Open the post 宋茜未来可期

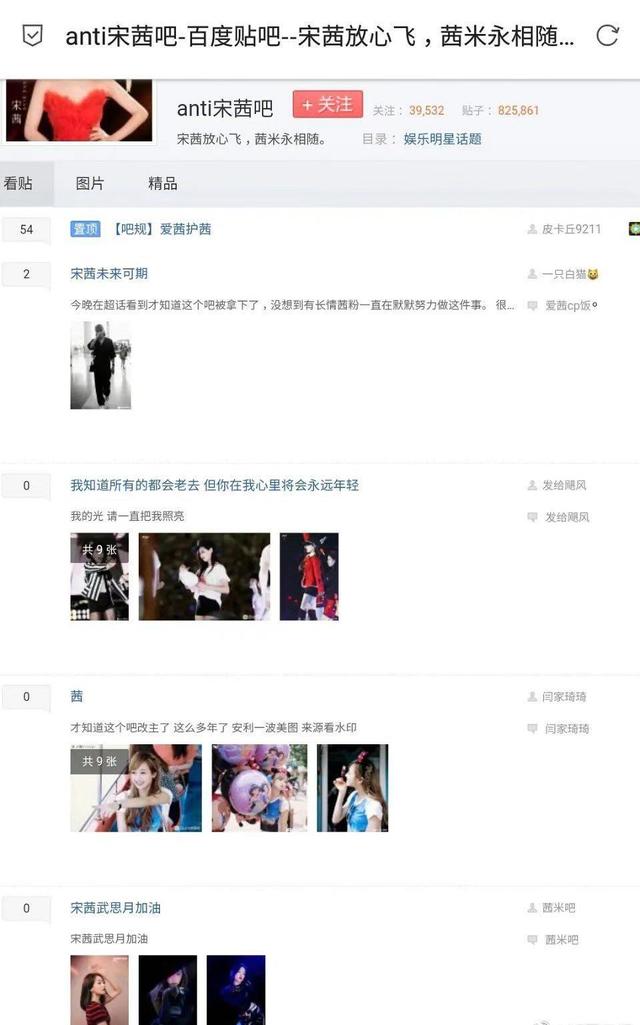click(x=109, y=273)
